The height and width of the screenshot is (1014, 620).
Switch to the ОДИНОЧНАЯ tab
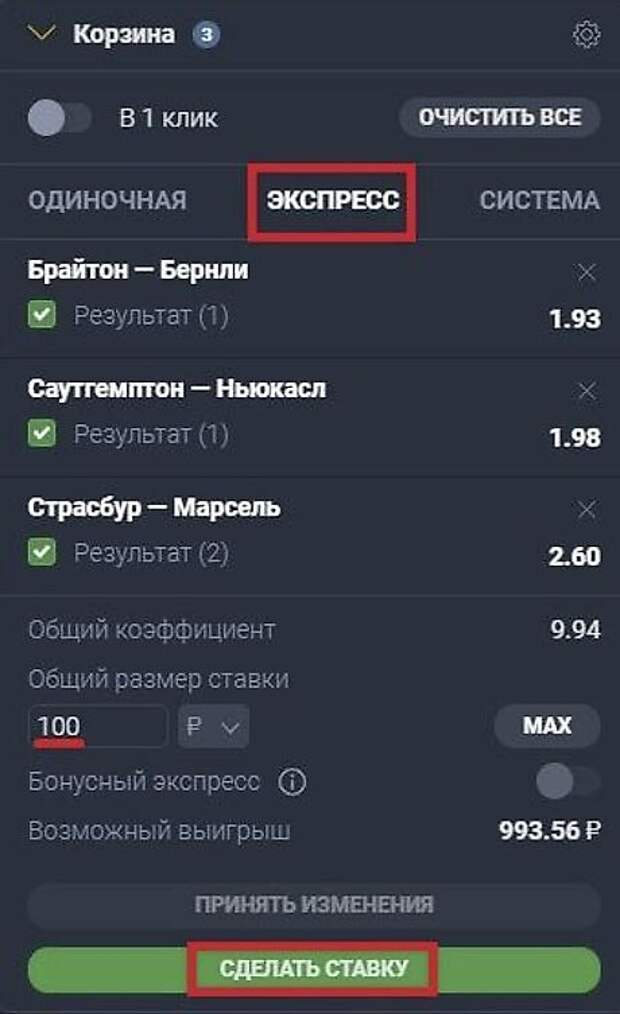(107, 200)
